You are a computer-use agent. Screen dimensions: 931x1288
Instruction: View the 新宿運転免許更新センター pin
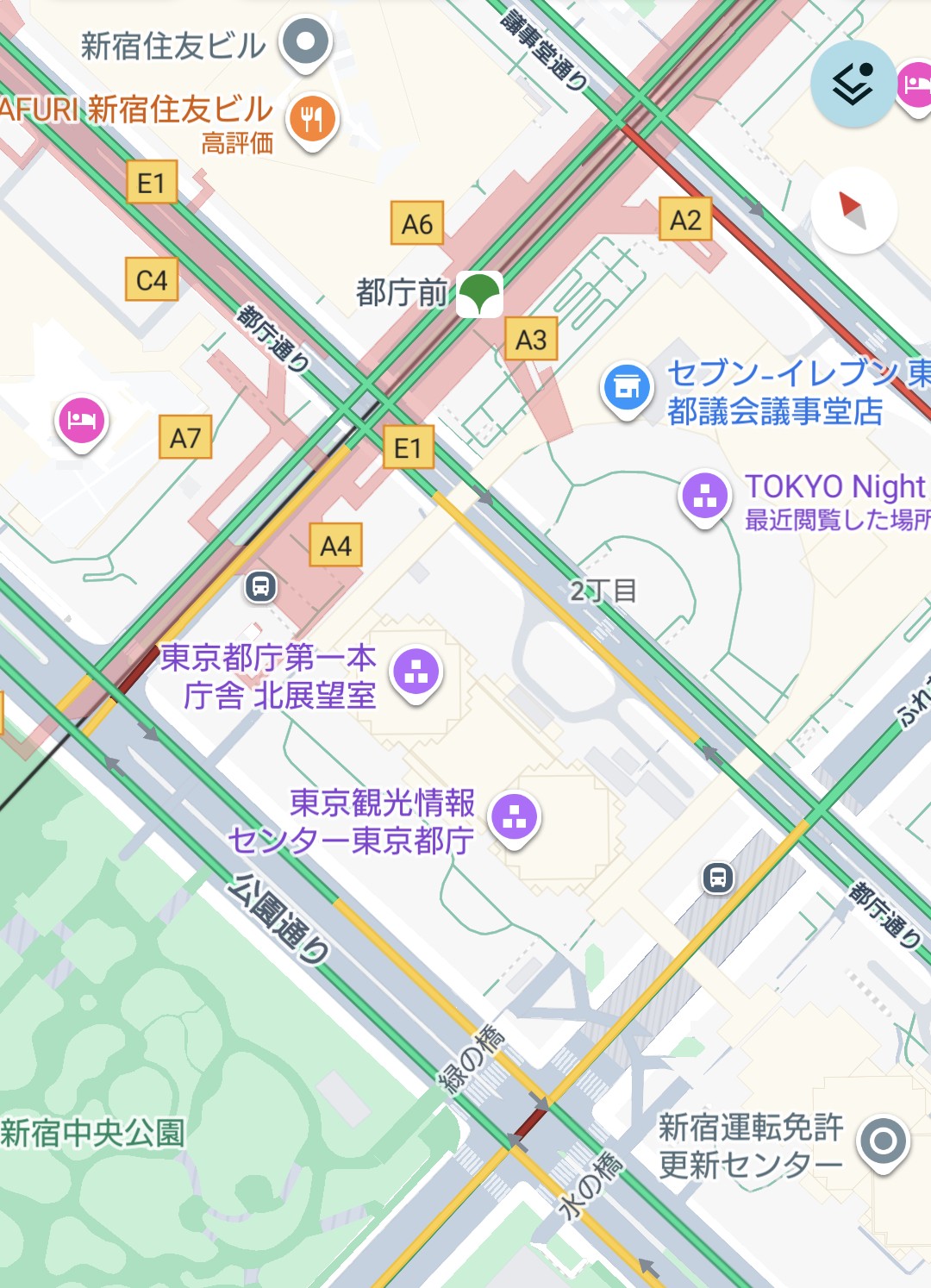(x=883, y=1141)
